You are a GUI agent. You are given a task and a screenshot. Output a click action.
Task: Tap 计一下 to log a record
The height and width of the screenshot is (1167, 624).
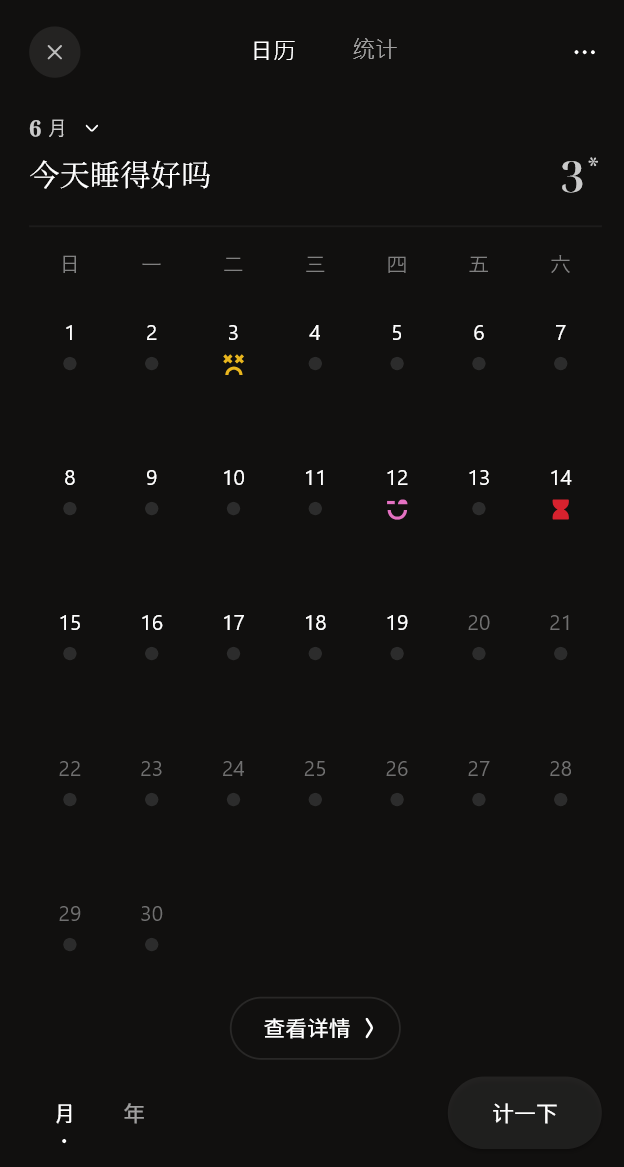click(524, 1113)
